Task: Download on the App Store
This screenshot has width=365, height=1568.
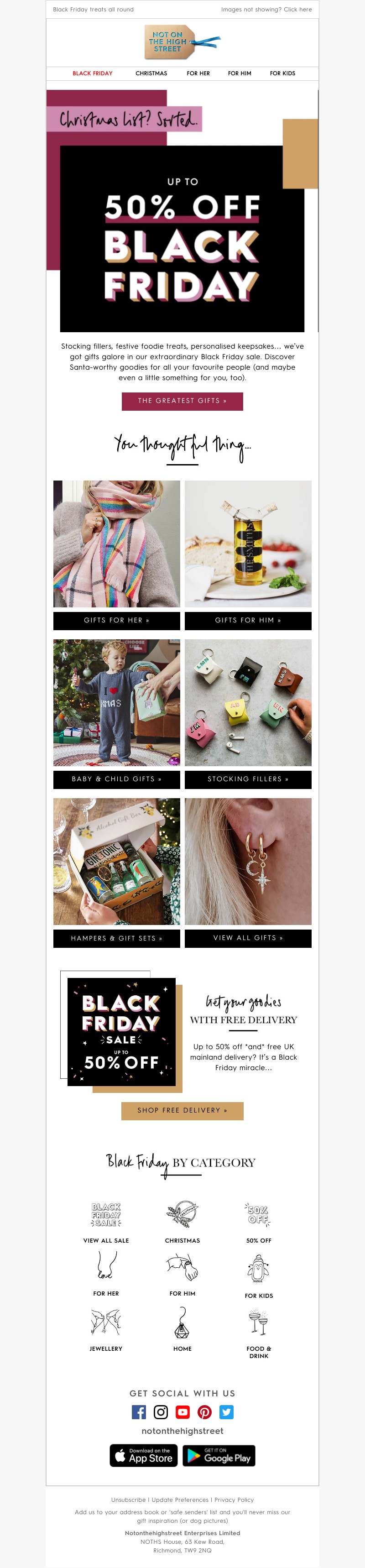Action: point(144,1455)
